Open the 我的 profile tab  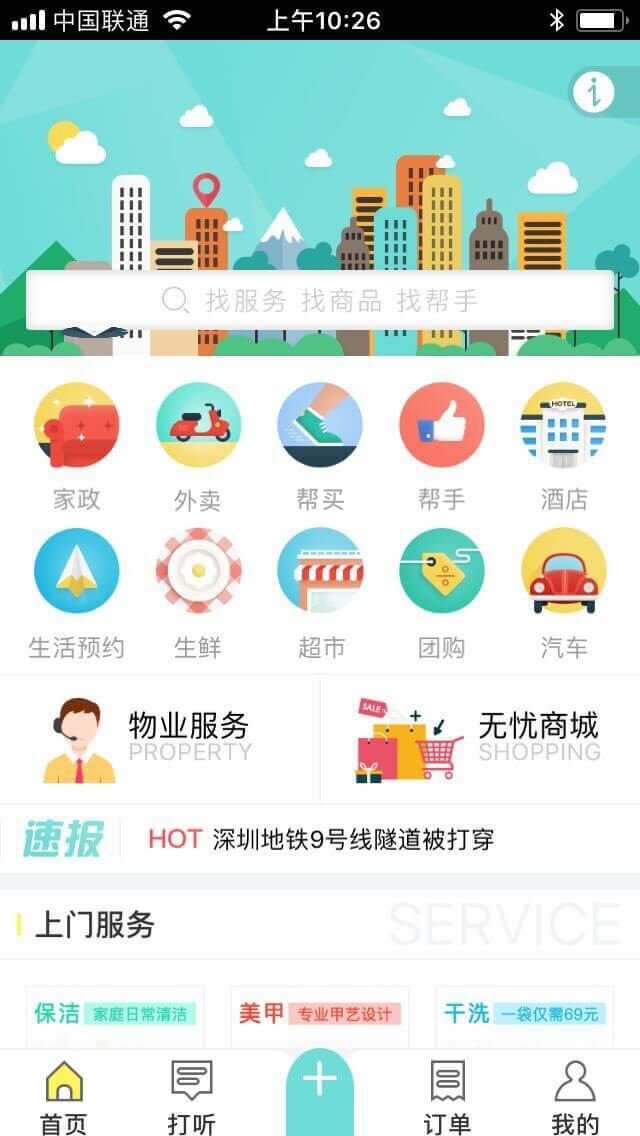(575, 1096)
